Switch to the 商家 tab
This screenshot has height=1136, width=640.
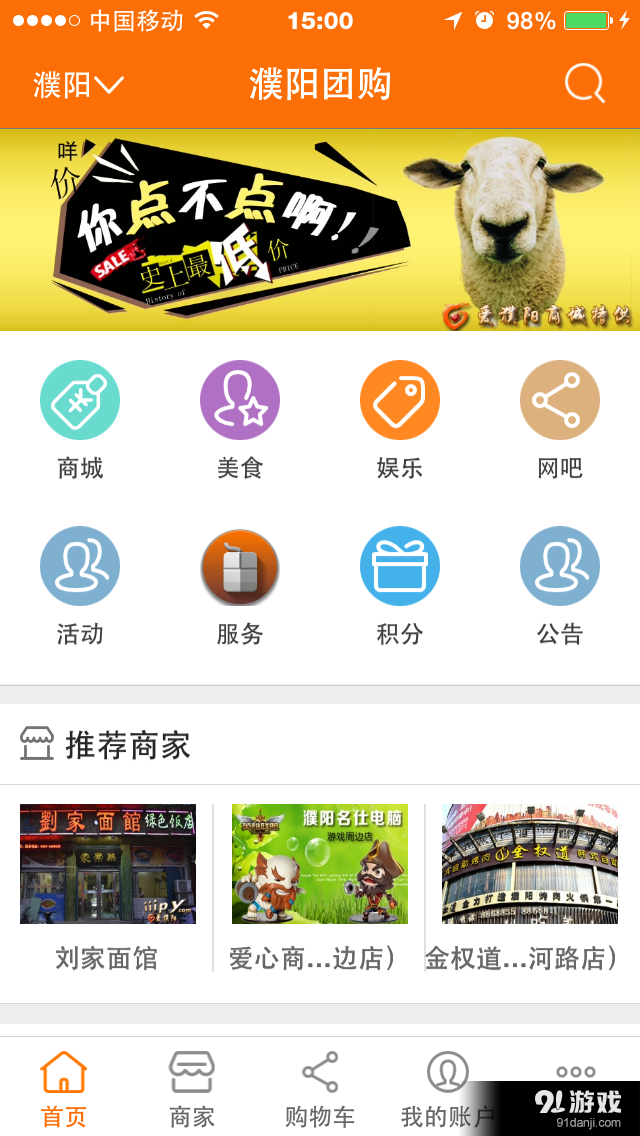(192, 1088)
